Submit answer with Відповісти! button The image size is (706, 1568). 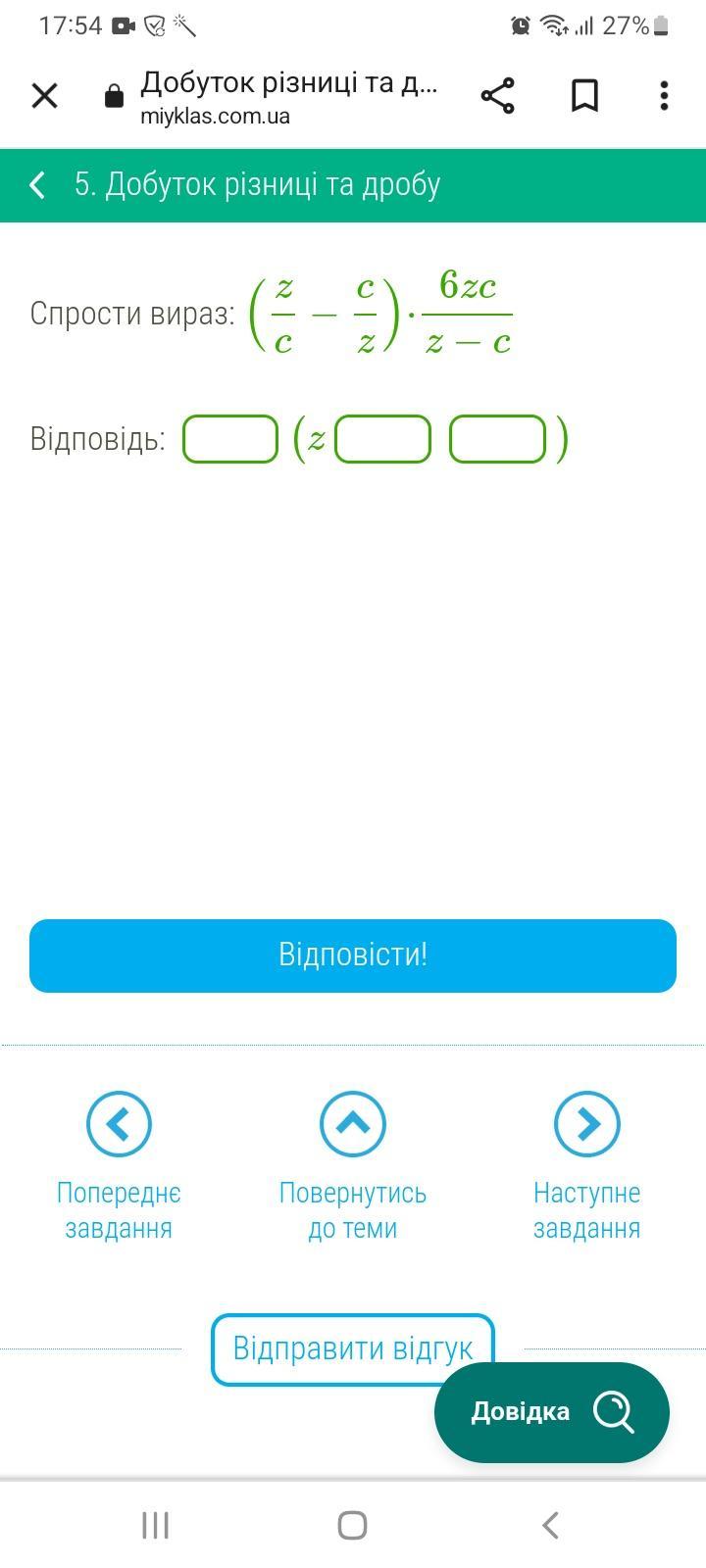click(x=353, y=955)
